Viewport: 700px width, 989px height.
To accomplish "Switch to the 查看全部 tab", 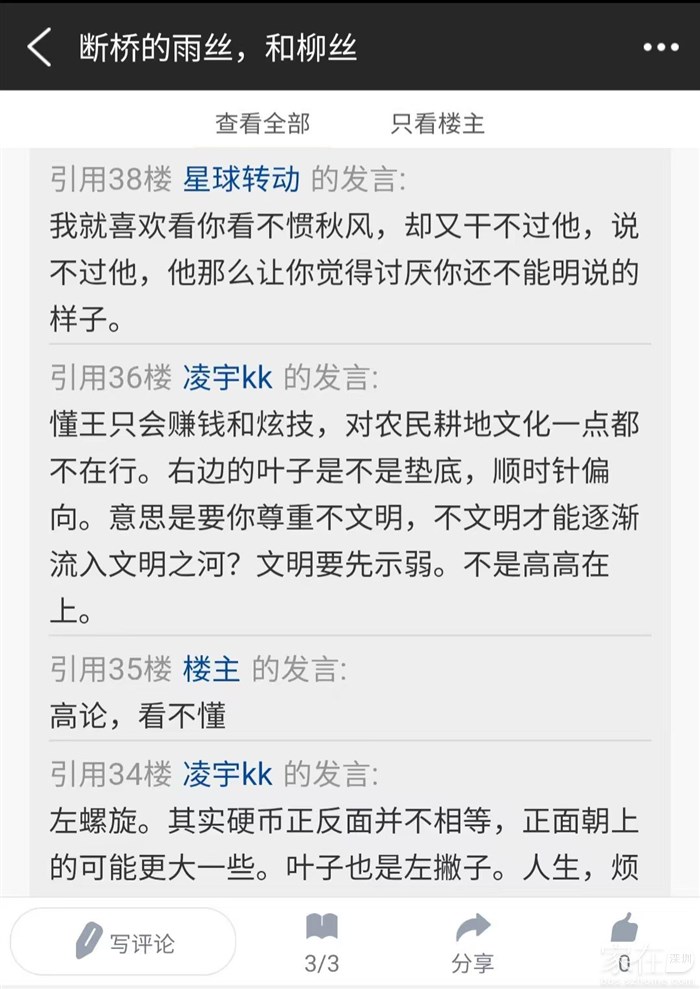I will [262, 123].
